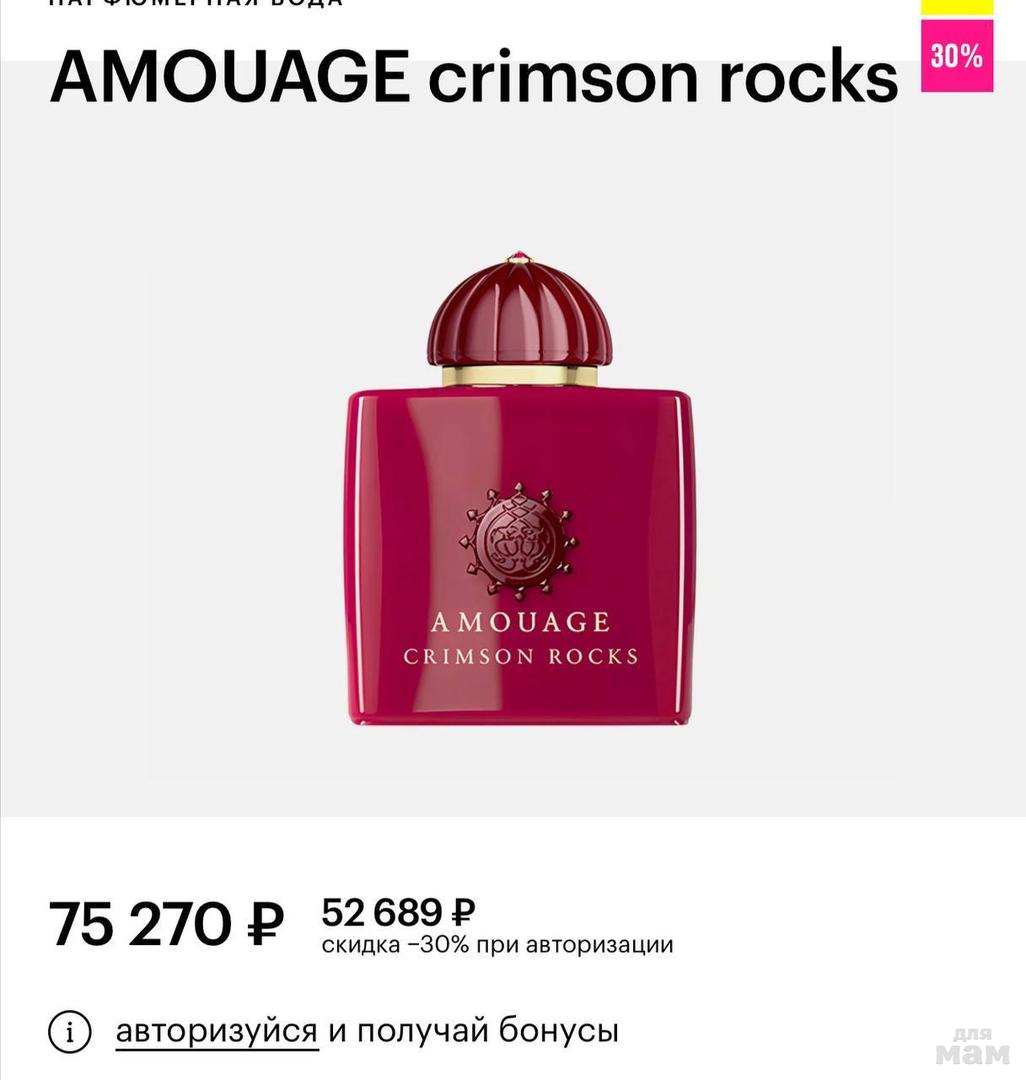Open the info icon beside авторизуйся
The width and height of the screenshot is (1026, 1080).
click(70, 1033)
